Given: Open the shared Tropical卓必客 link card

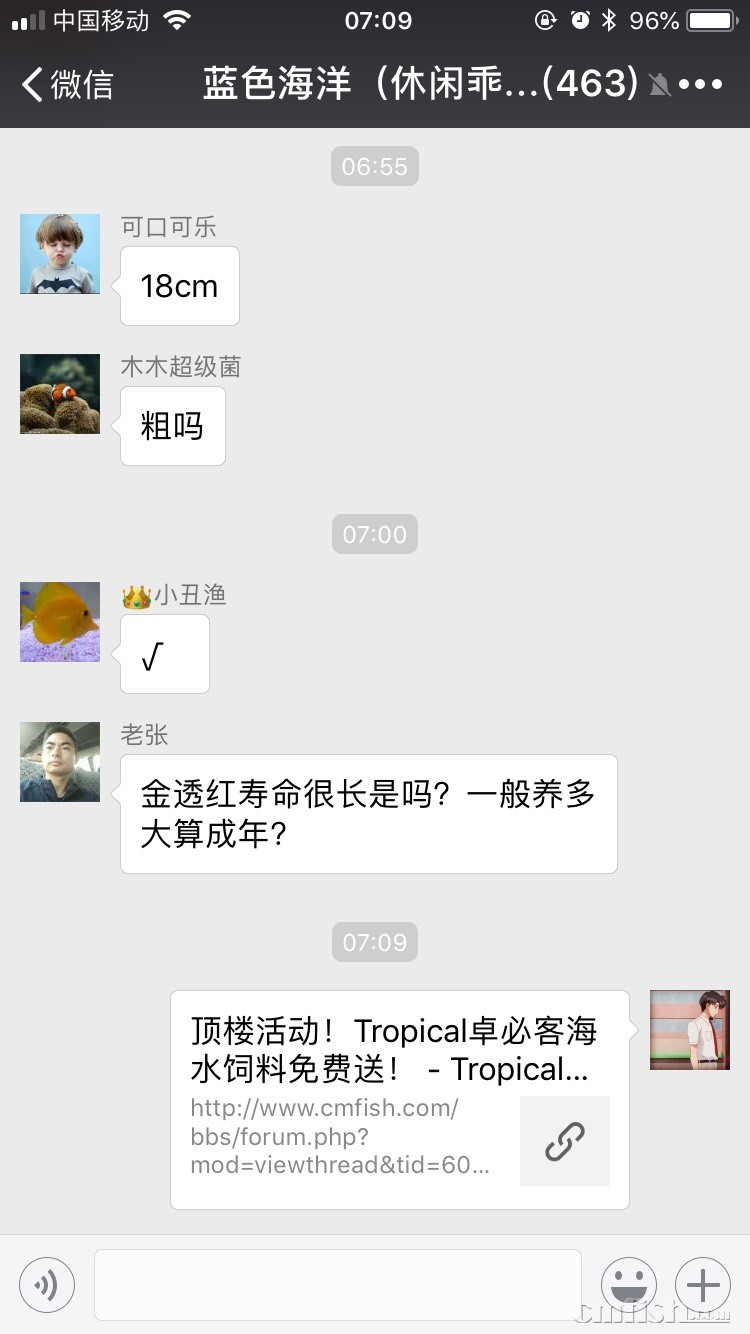Looking at the screenshot, I should click(x=399, y=1099).
